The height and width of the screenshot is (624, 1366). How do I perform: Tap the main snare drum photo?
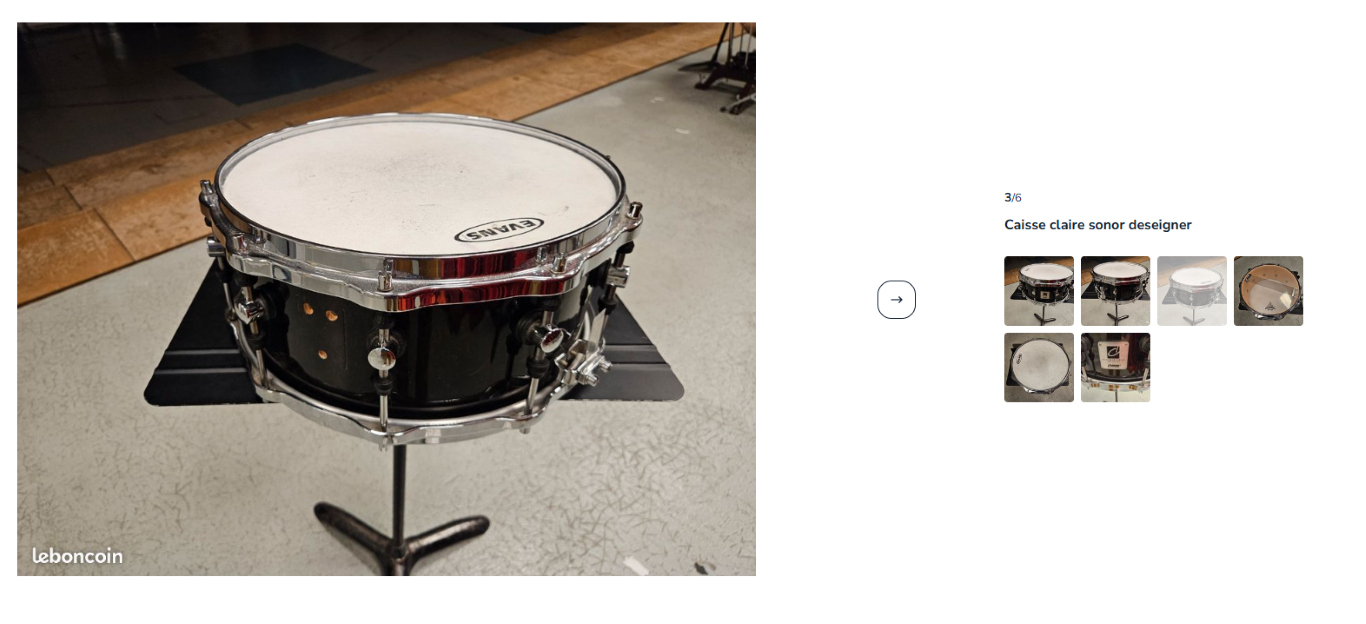click(386, 299)
